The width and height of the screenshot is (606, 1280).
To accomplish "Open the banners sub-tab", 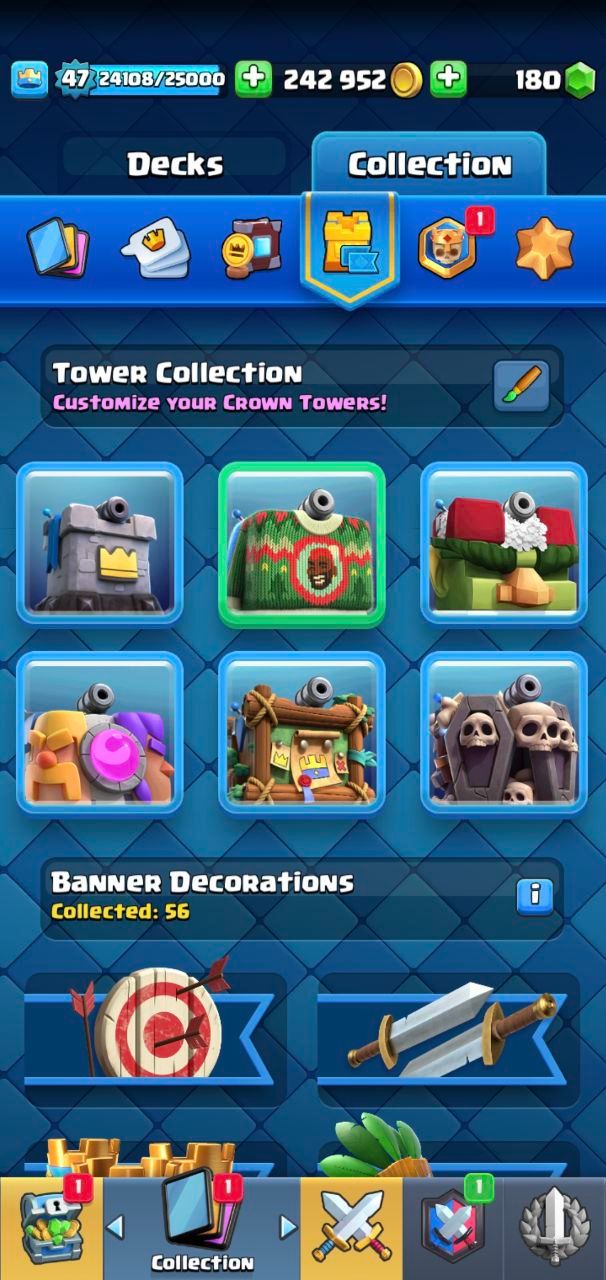I will pos(251,247).
